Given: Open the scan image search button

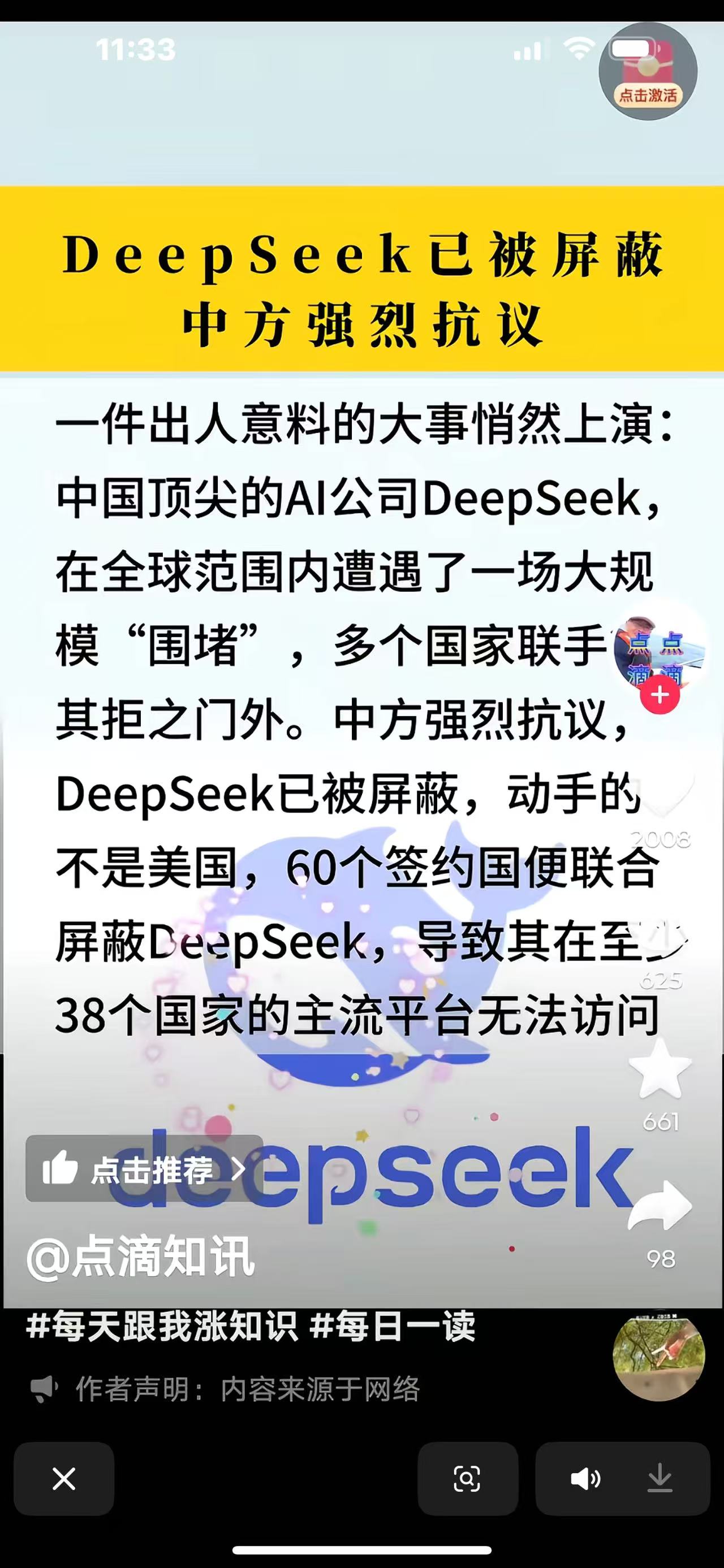Looking at the screenshot, I should (467, 1479).
